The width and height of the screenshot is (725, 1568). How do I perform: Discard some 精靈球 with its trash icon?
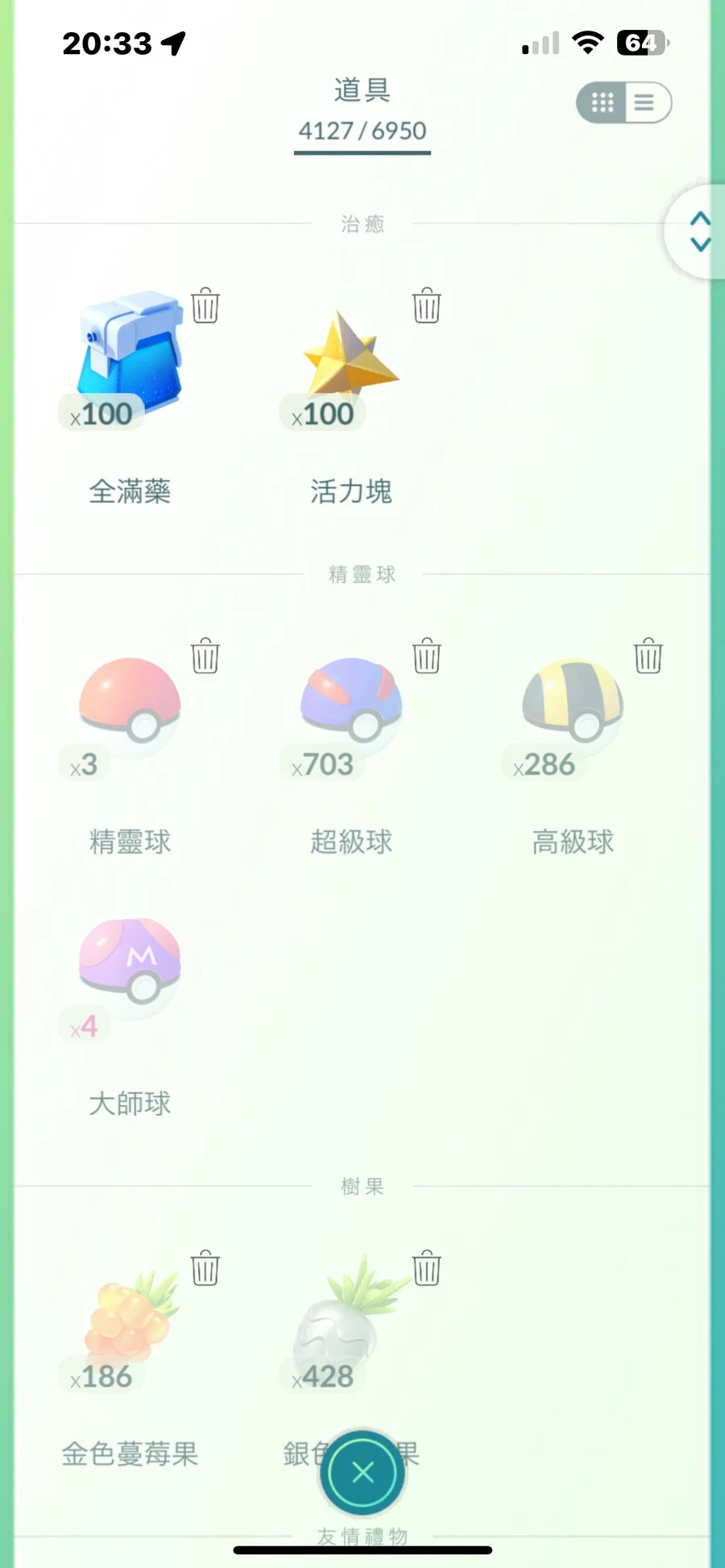205,656
